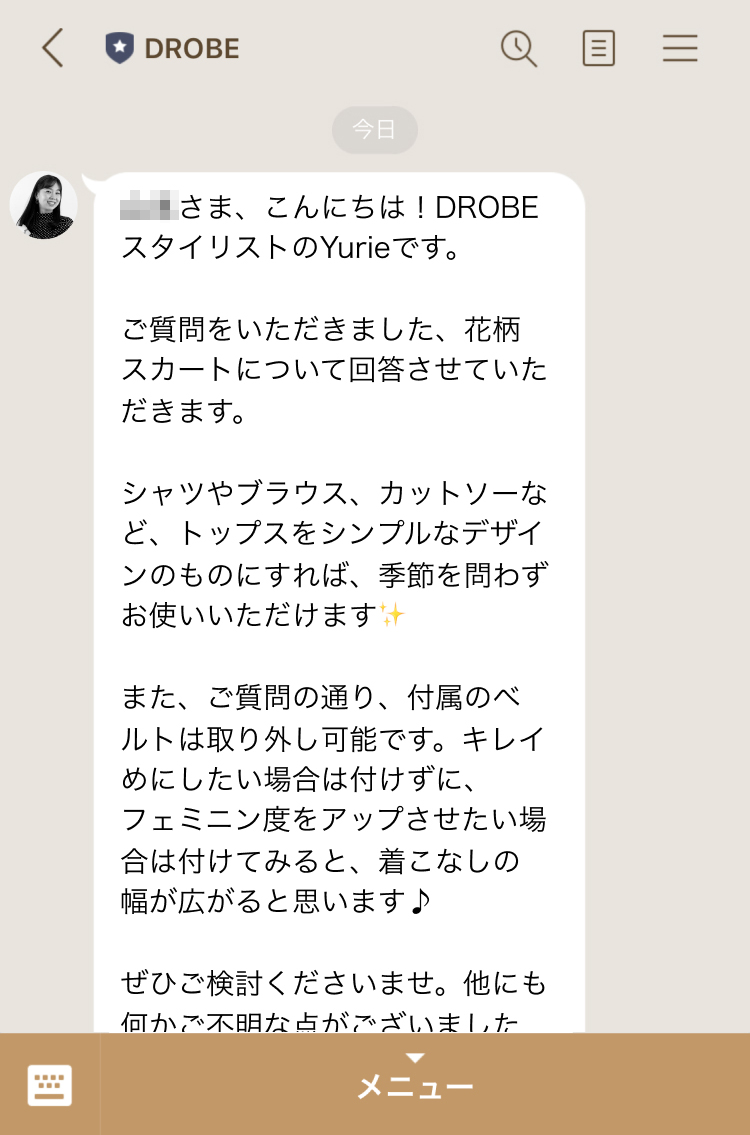Open the three-line menu at top right
Screen dimensions: 750x1135
click(x=680, y=48)
